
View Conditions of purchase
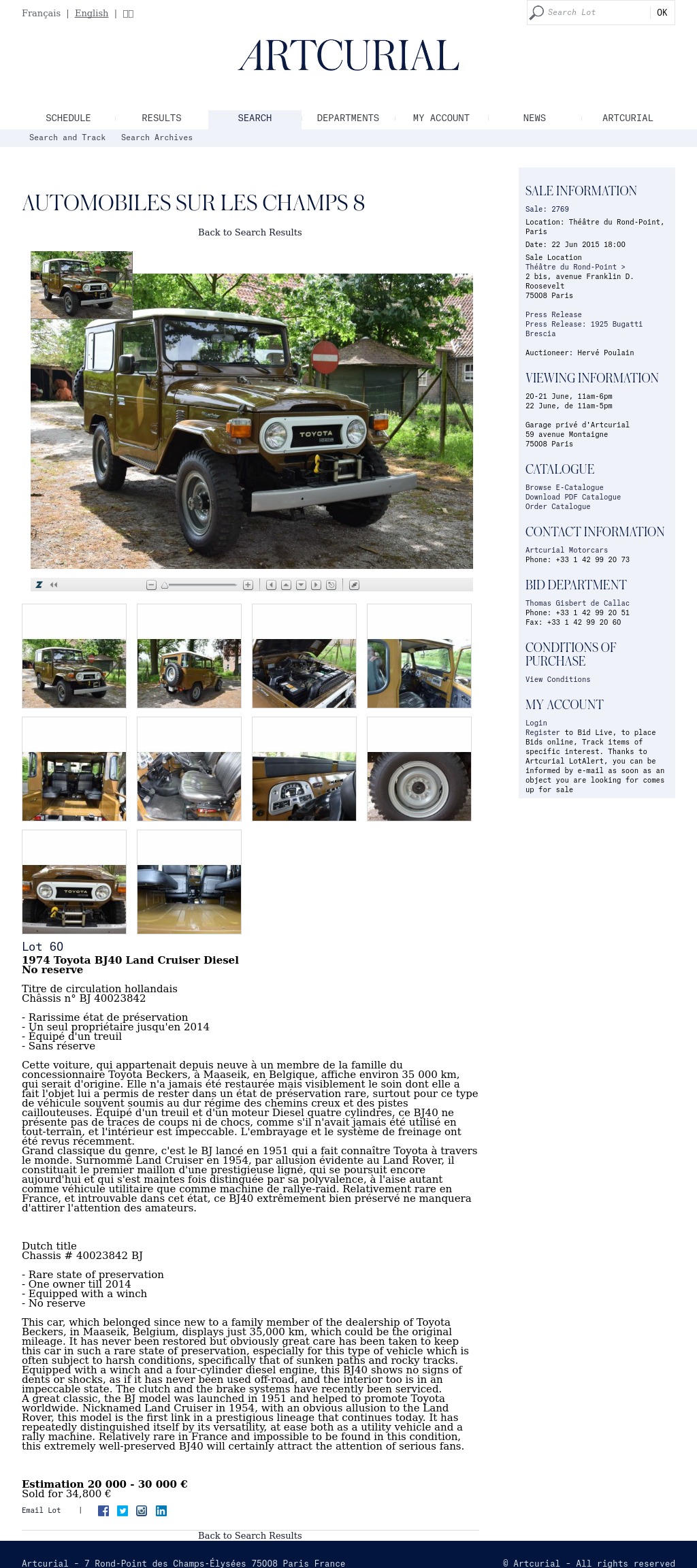(557, 679)
